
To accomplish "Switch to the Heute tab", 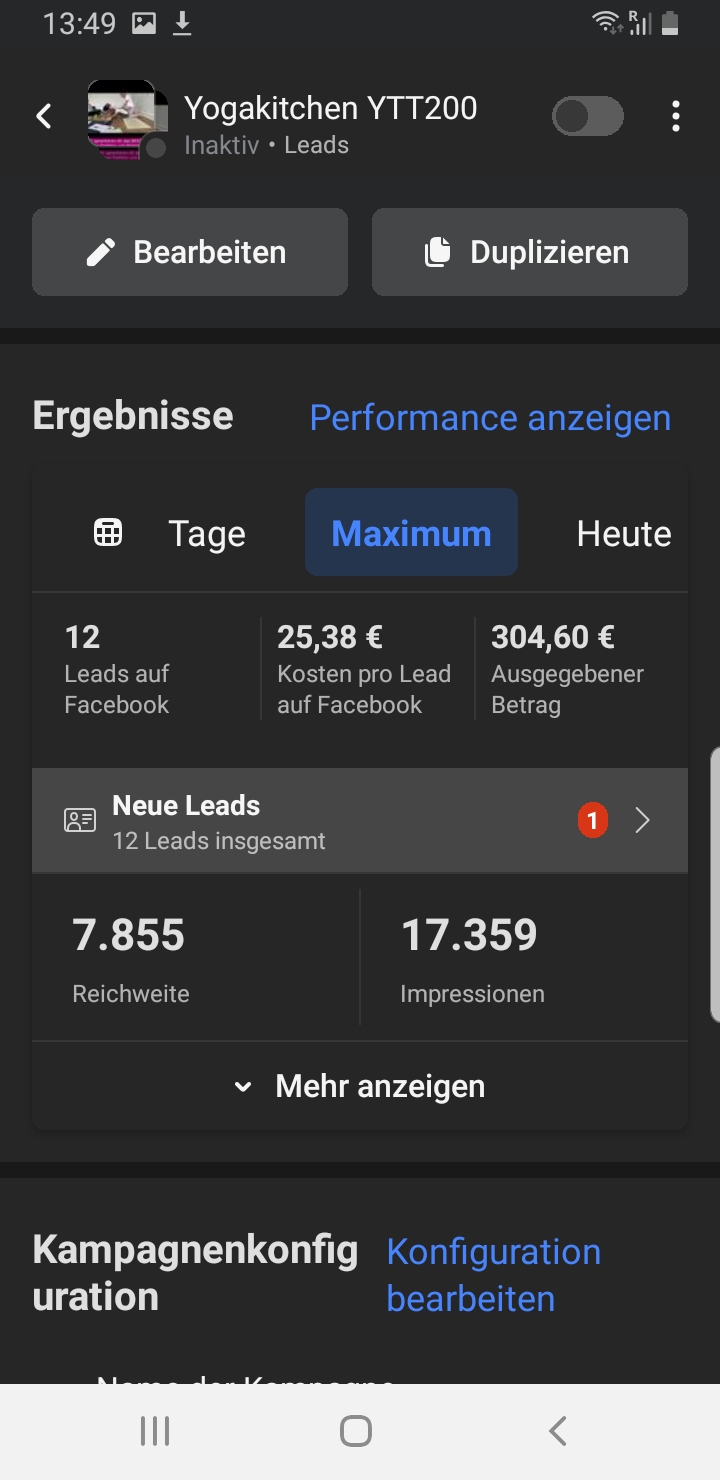I will click(x=623, y=534).
